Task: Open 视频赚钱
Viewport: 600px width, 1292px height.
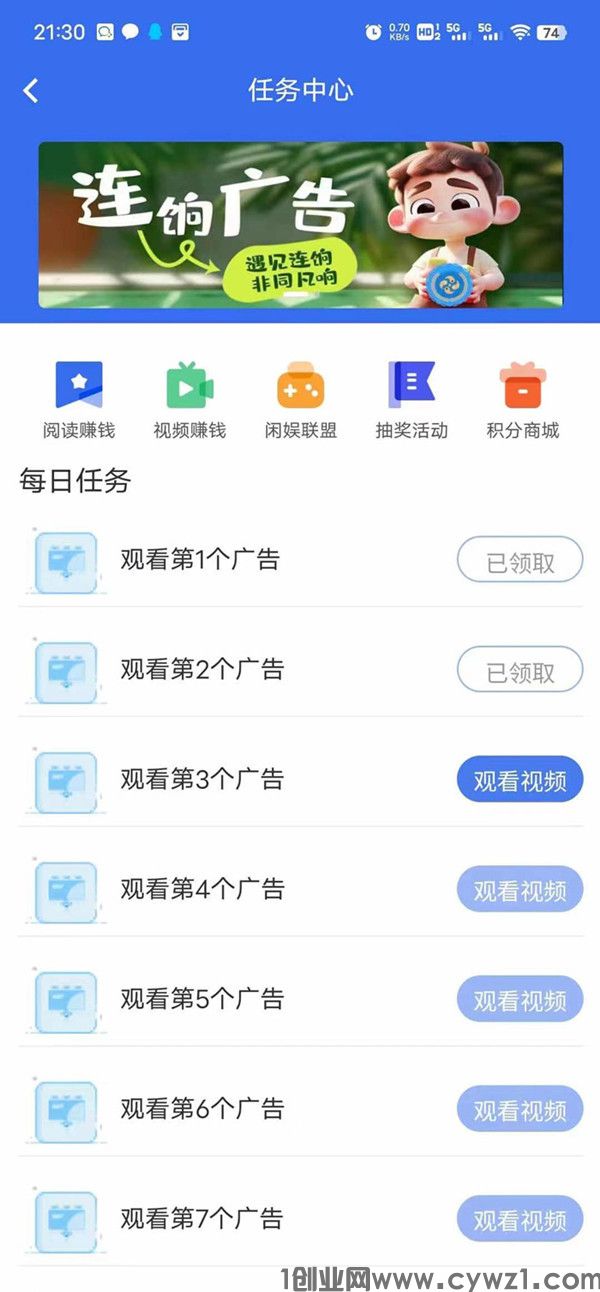Action: [190, 400]
